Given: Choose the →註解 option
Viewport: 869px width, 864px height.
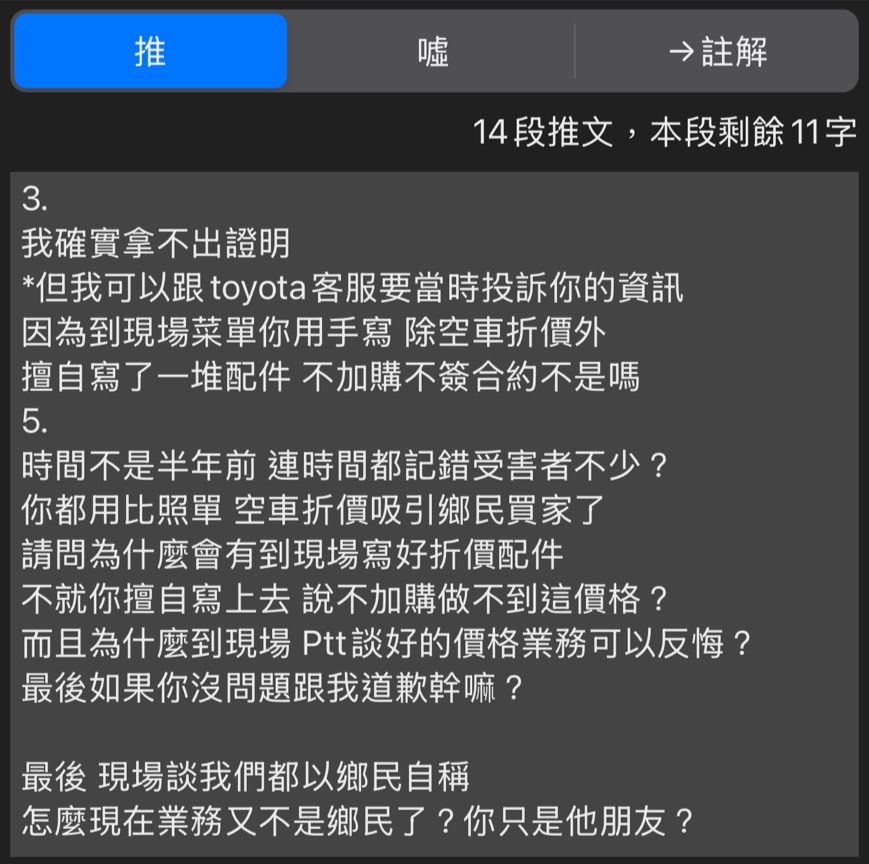Looking at the screenshot, I should click(717, 51).
